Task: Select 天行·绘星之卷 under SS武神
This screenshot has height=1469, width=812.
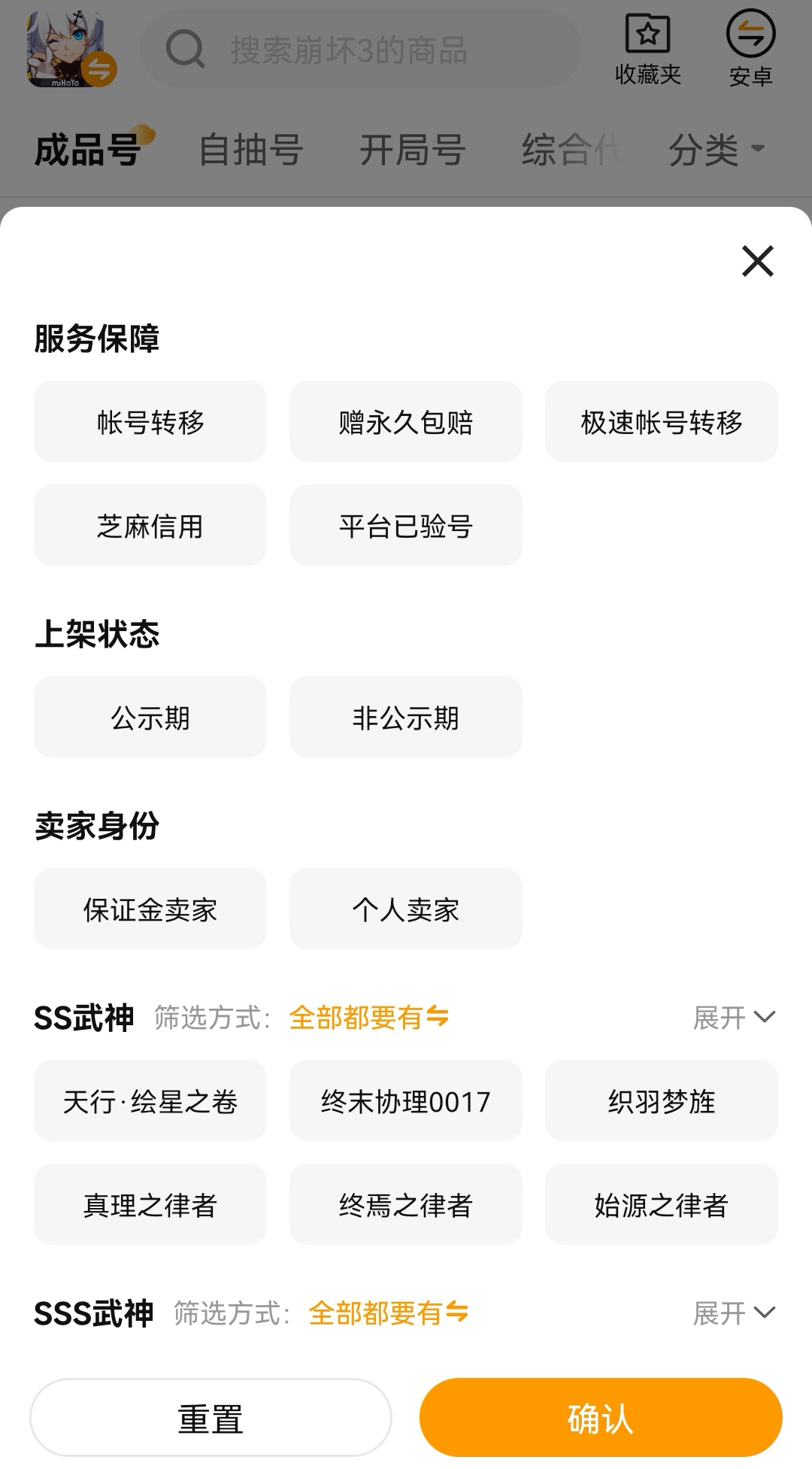Action: pyautogui.click(x=150, y=1101)
